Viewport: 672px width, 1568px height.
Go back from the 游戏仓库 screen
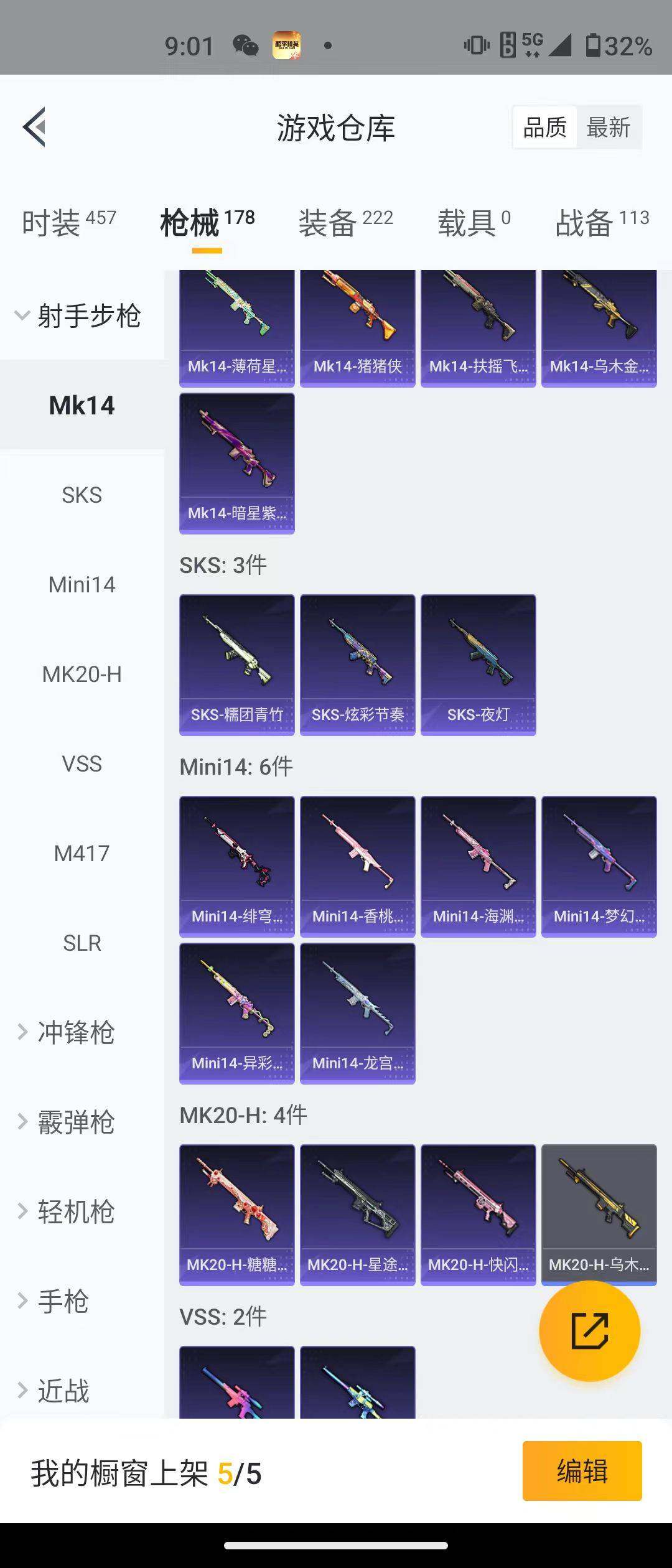[x=35, y=127]
